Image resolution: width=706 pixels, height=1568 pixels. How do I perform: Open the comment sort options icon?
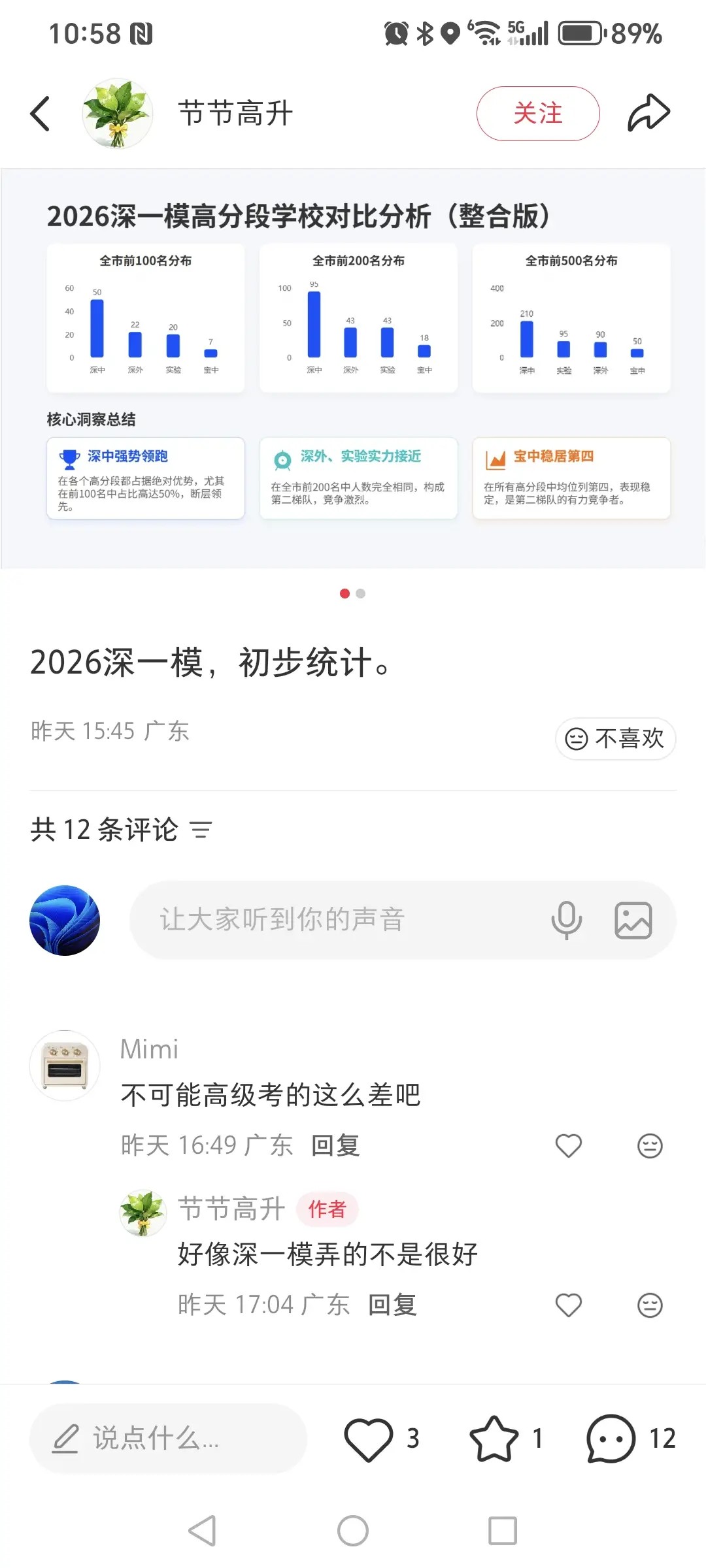coord(201,830)
